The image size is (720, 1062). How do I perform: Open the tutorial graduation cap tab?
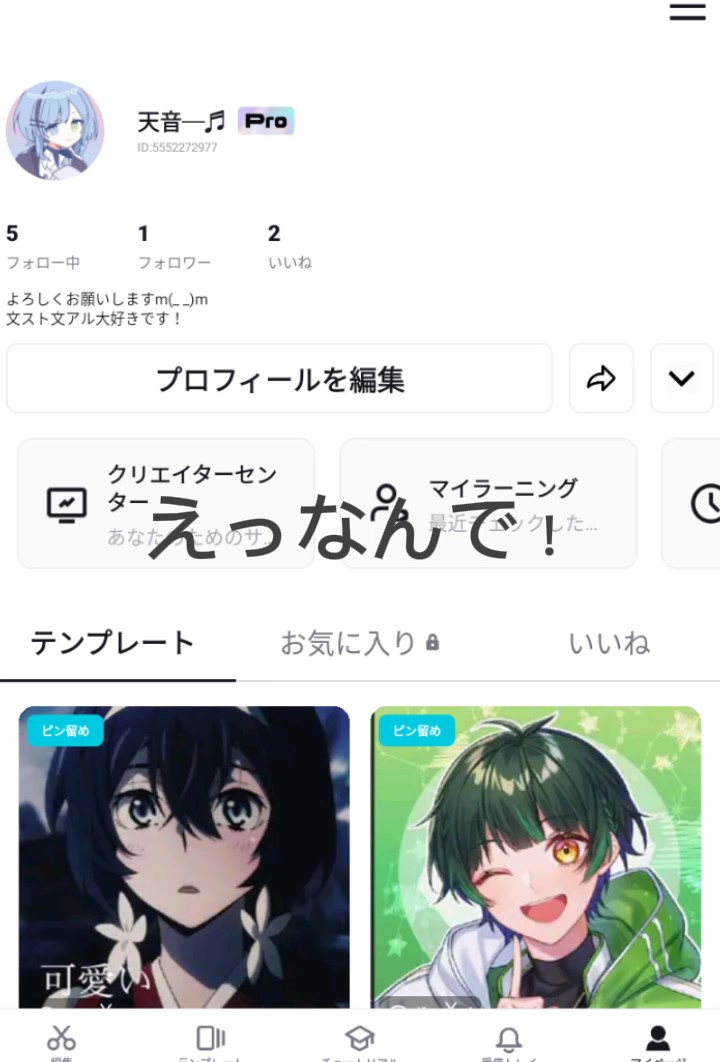(360, 1040)
